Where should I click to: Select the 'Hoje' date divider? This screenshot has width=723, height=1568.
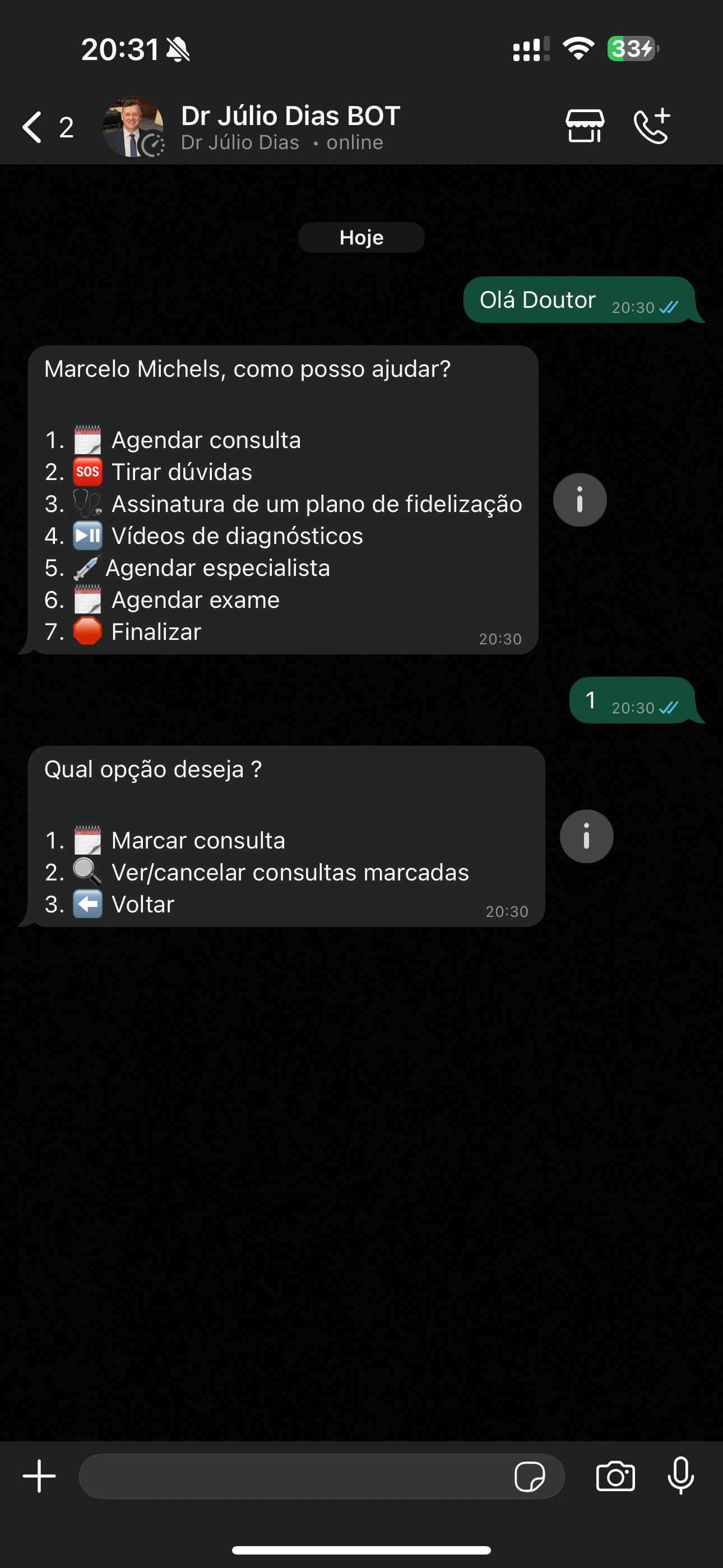(361, 237)
